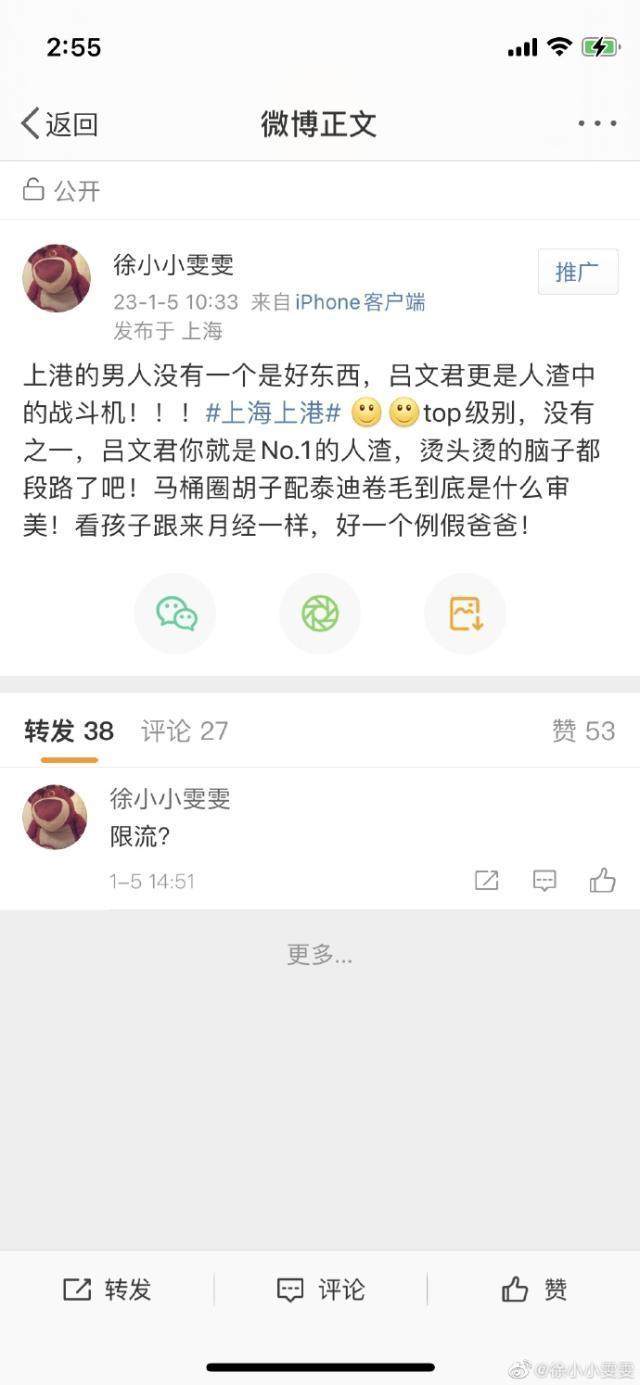
Task: Switch to the 评论 27 tab
Action: [184, 731]
